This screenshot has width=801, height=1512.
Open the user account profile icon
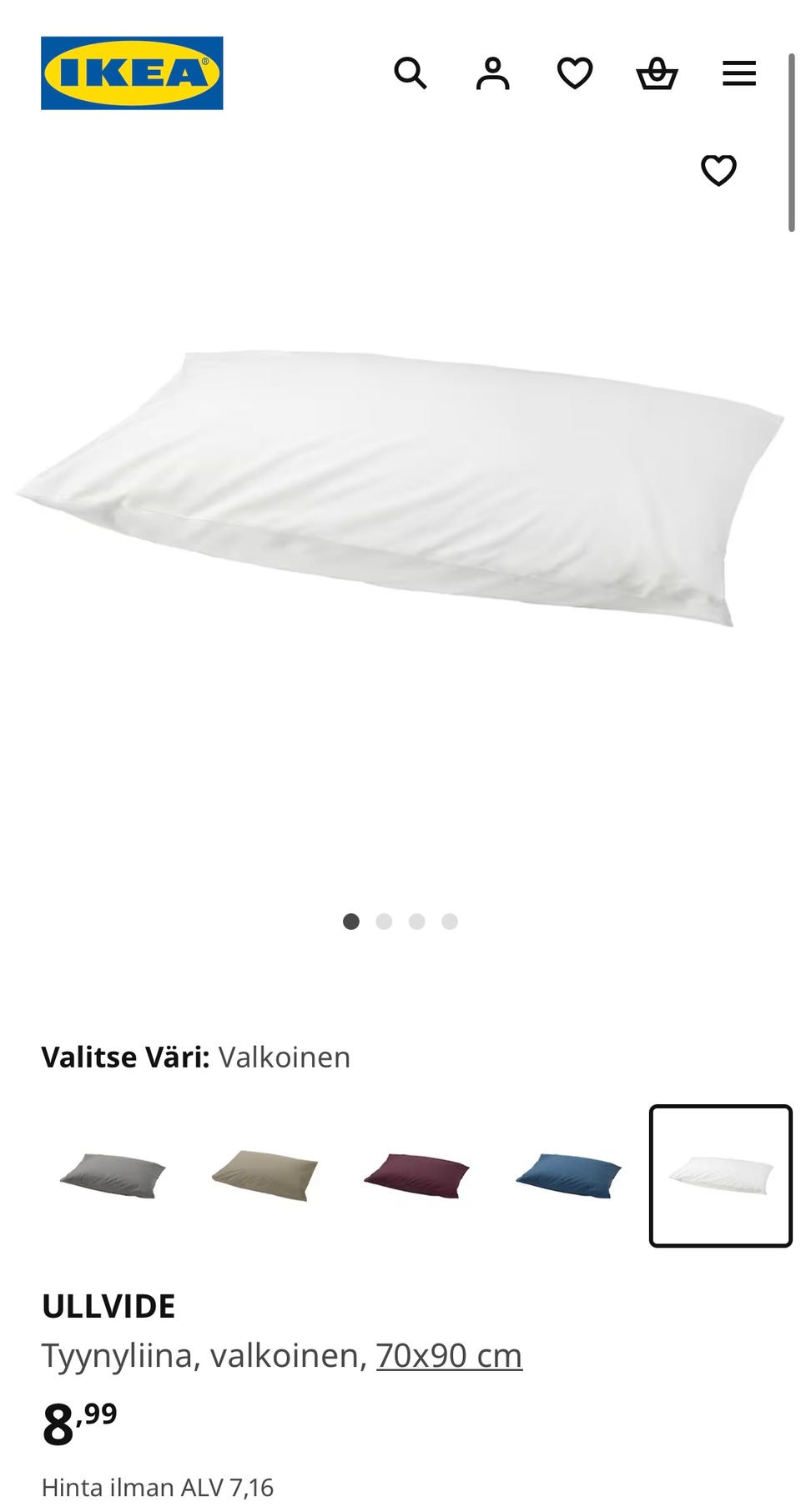point(492,73)
